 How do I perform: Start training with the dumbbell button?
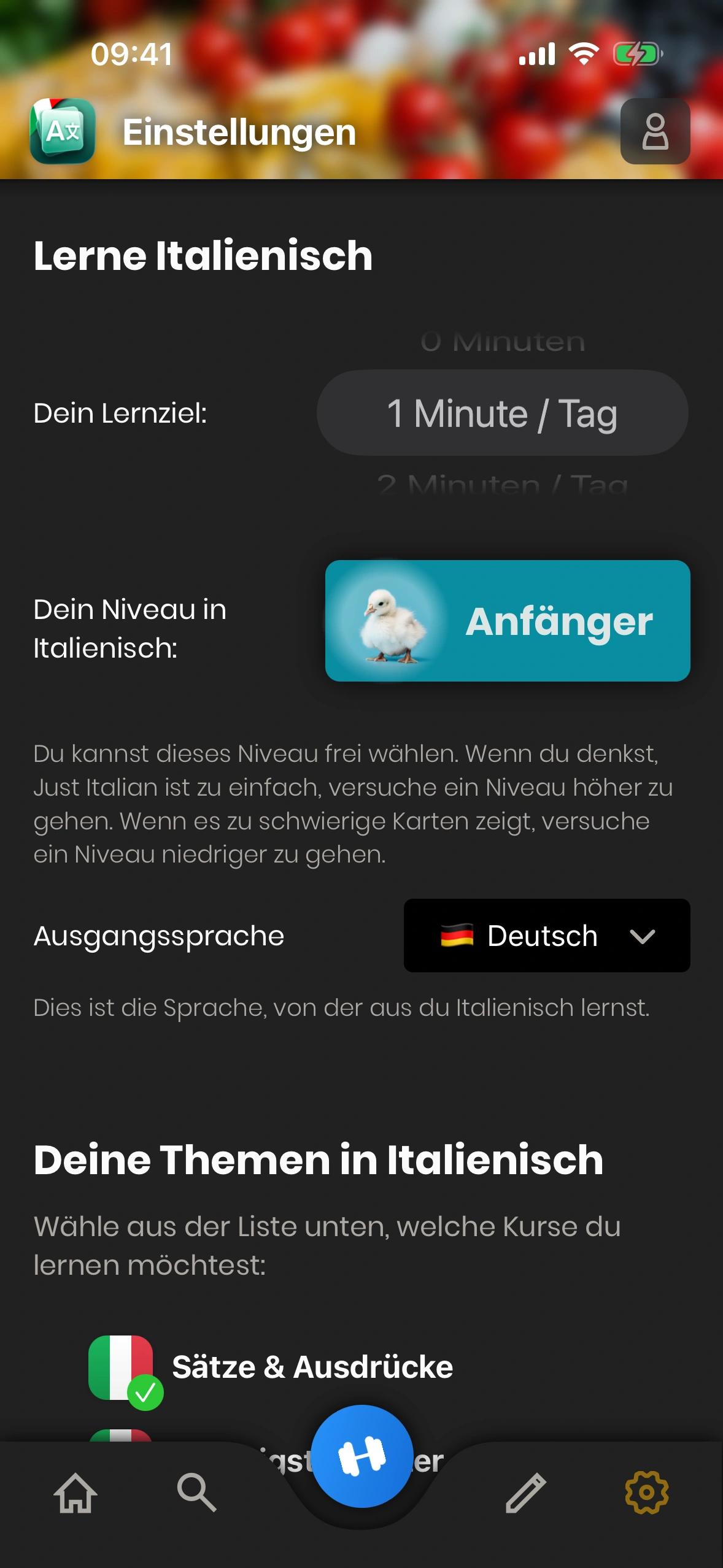click(362, 1456)
